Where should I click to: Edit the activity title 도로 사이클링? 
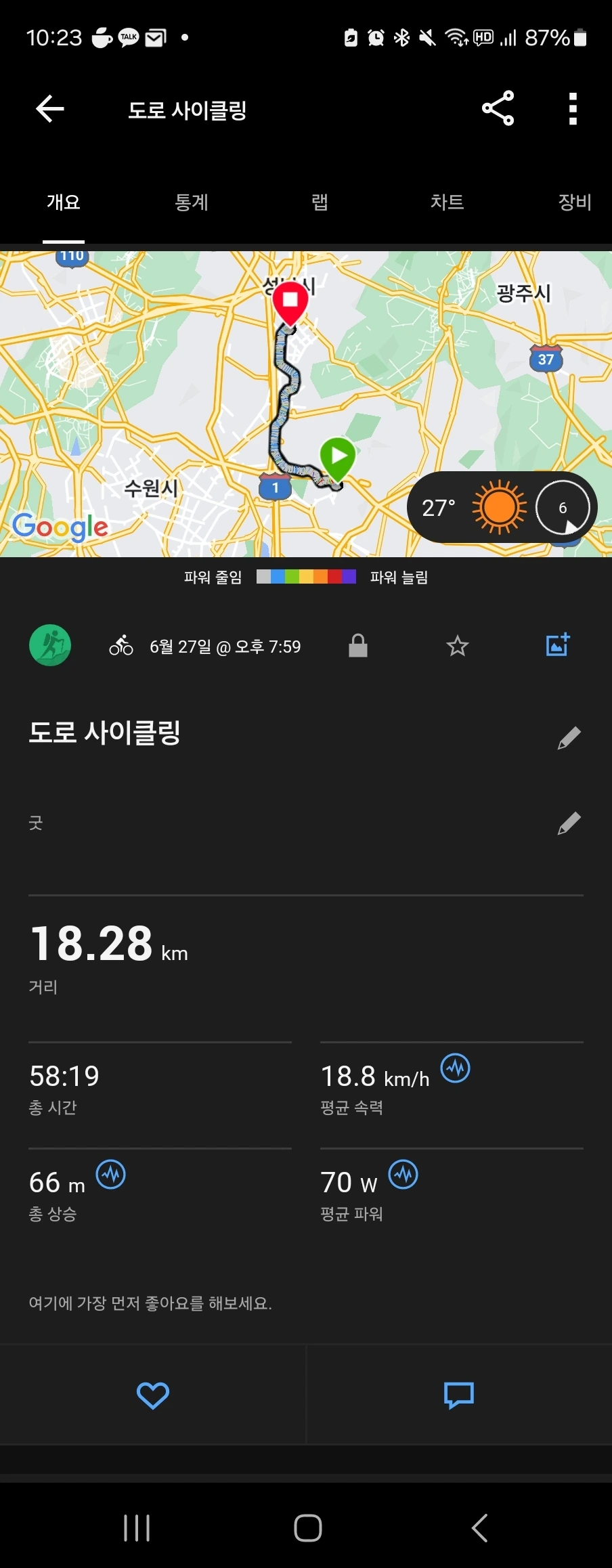[x=569, y=738]
